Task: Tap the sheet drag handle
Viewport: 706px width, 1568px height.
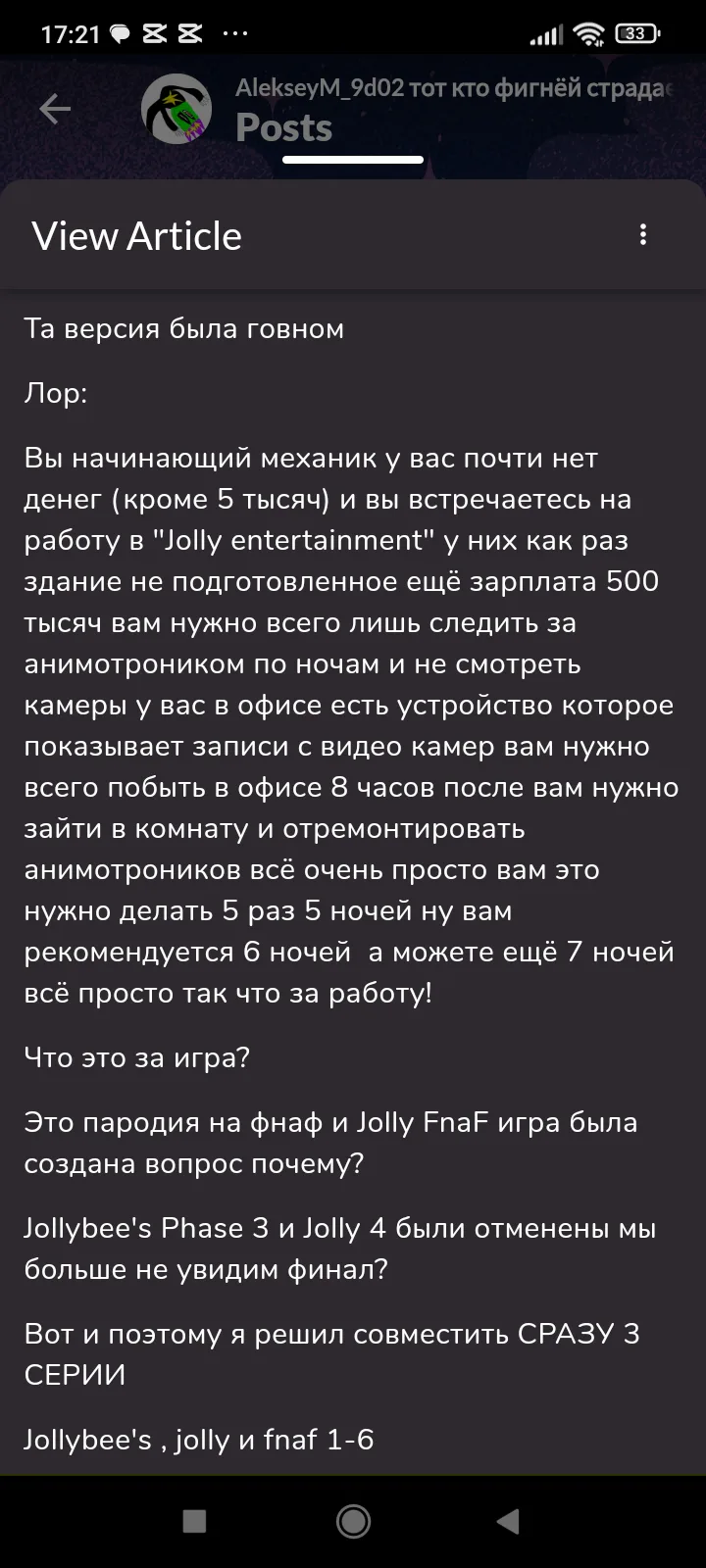Action: point(353,159)
